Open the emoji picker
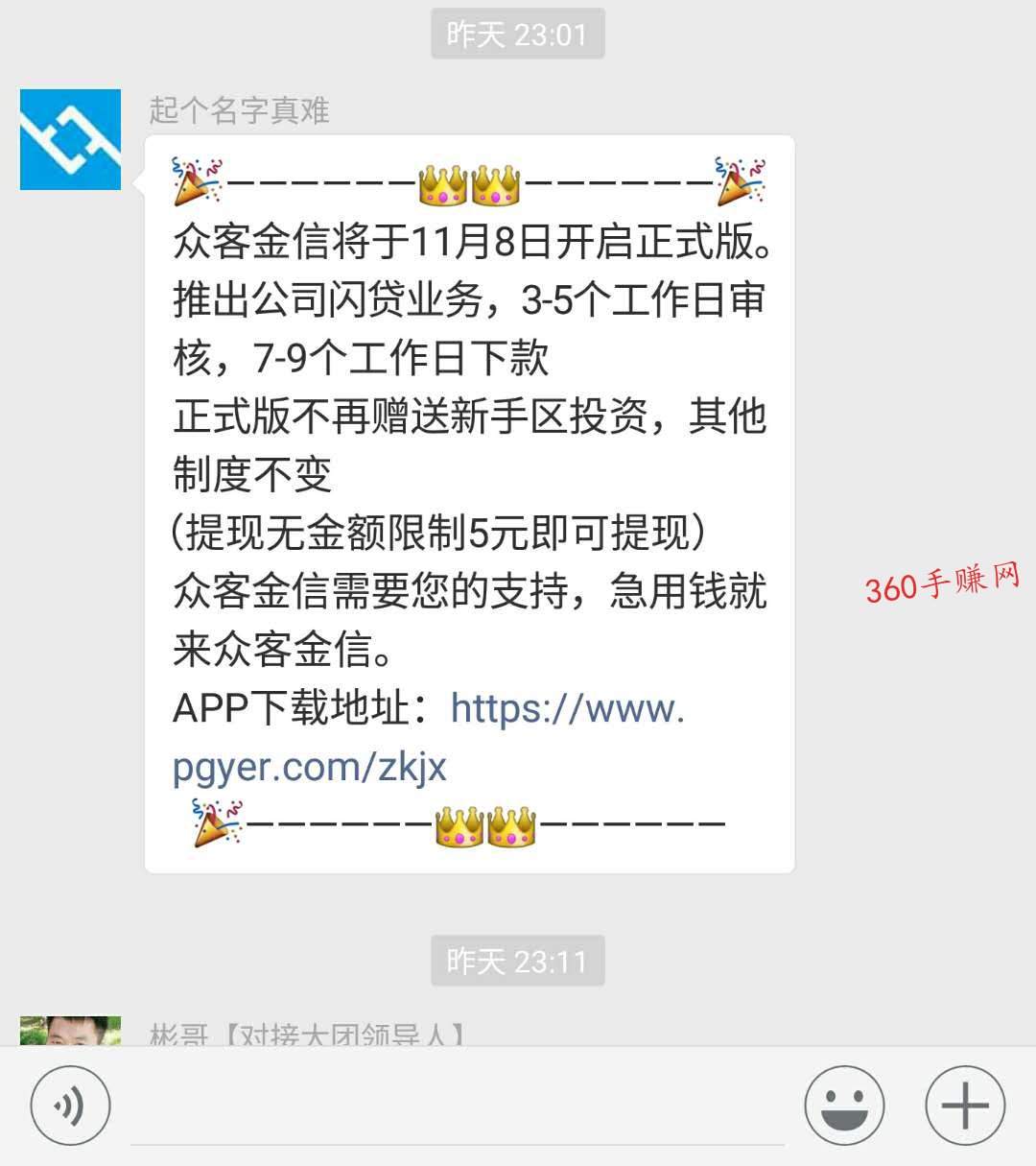1036x1166 pixels. 844,1107
